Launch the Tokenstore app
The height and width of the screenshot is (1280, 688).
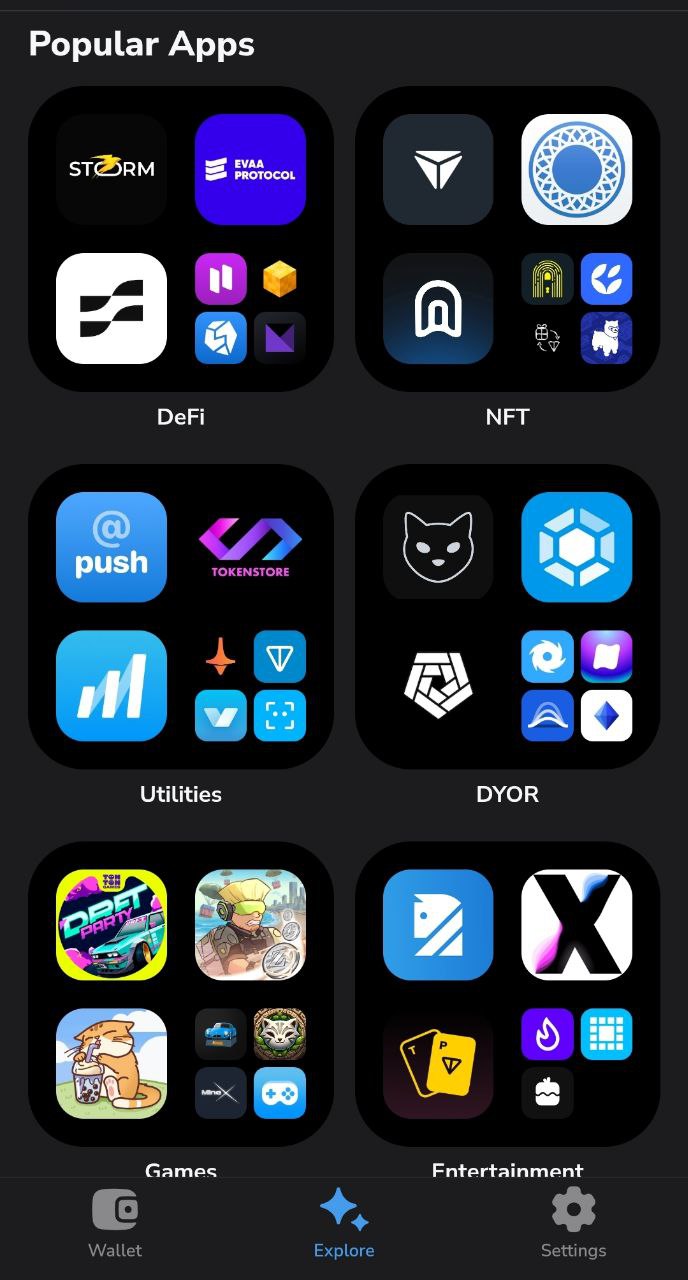tap(250, 547)
